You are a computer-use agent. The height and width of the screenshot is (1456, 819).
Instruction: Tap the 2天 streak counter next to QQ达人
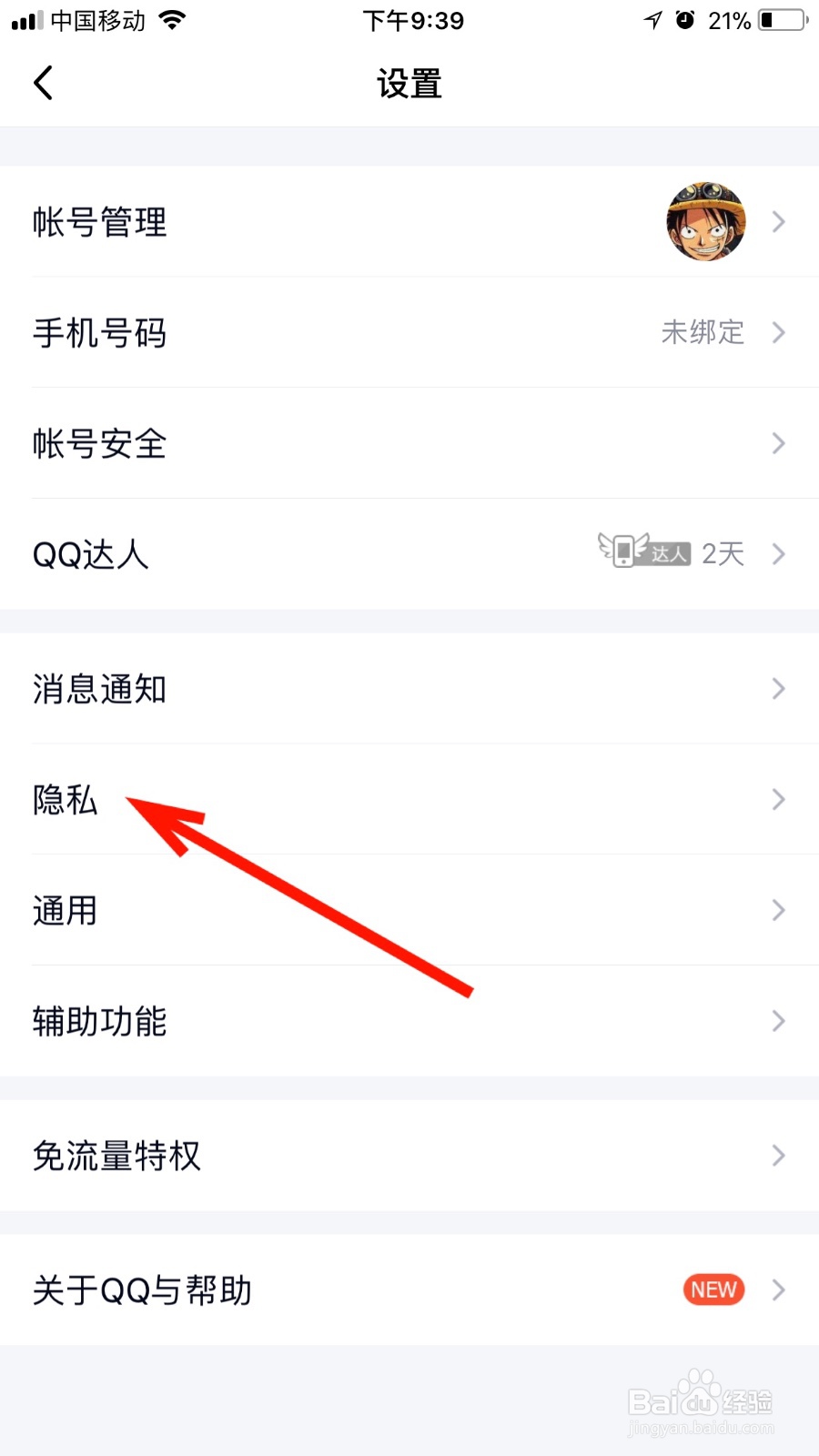(722, 552)
